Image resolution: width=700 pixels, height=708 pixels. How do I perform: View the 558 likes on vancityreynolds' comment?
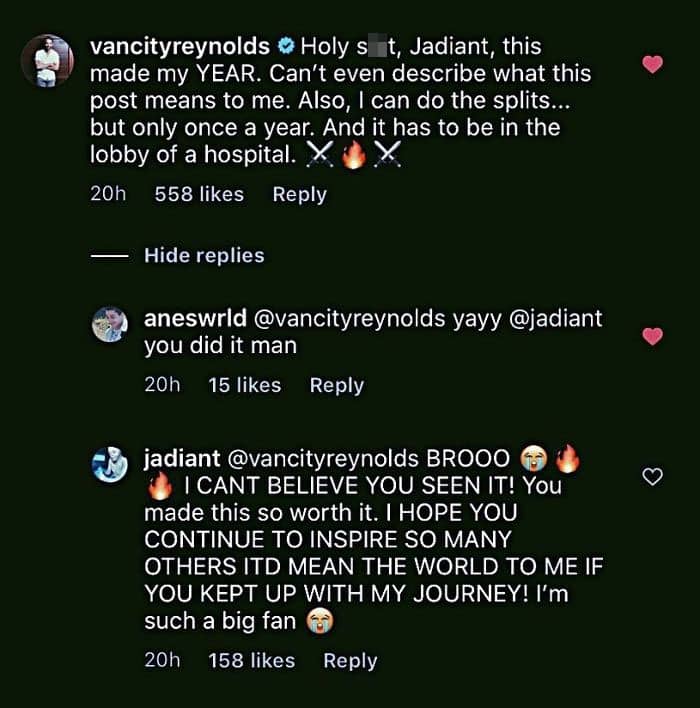tap(199, 194)
